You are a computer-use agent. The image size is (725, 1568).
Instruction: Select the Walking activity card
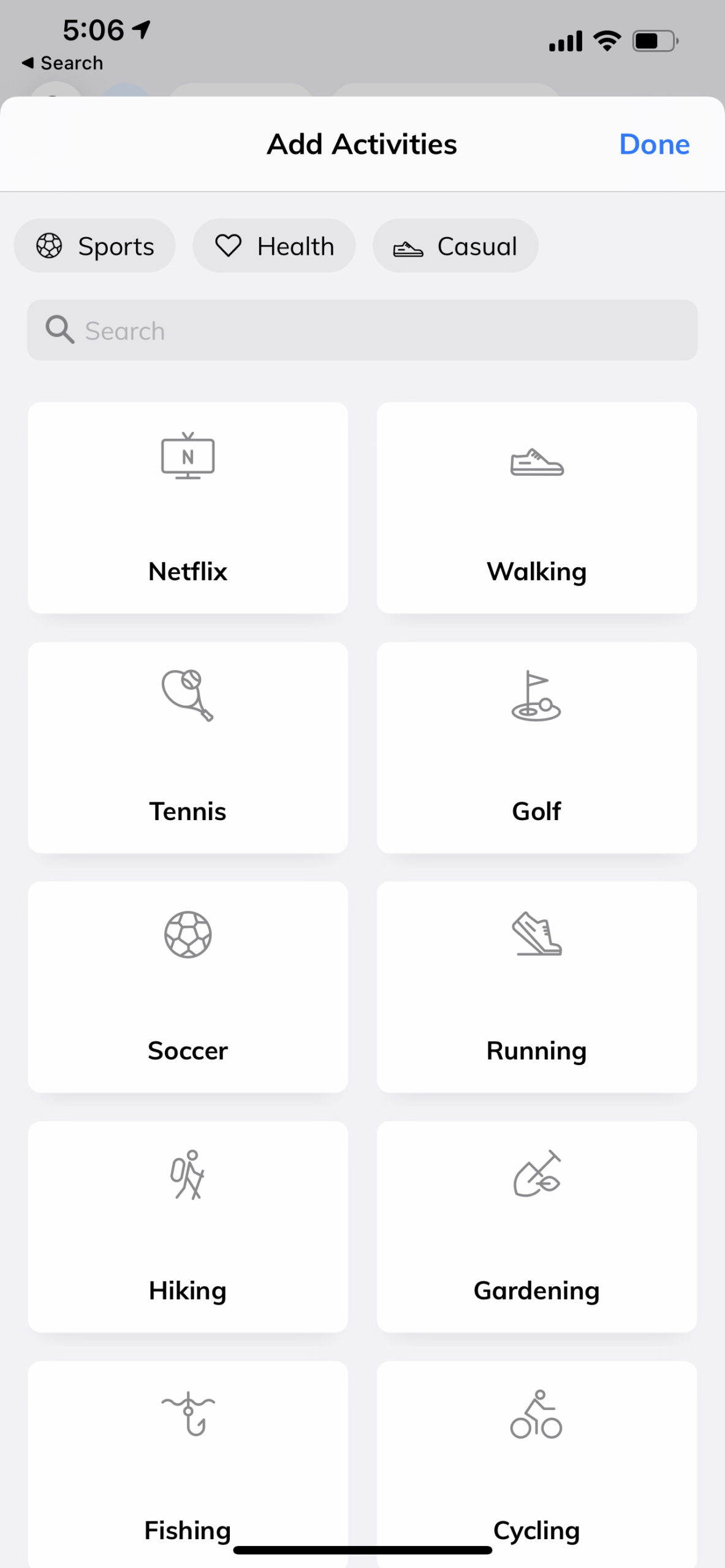pyautogui.click(x=536, y=508)
